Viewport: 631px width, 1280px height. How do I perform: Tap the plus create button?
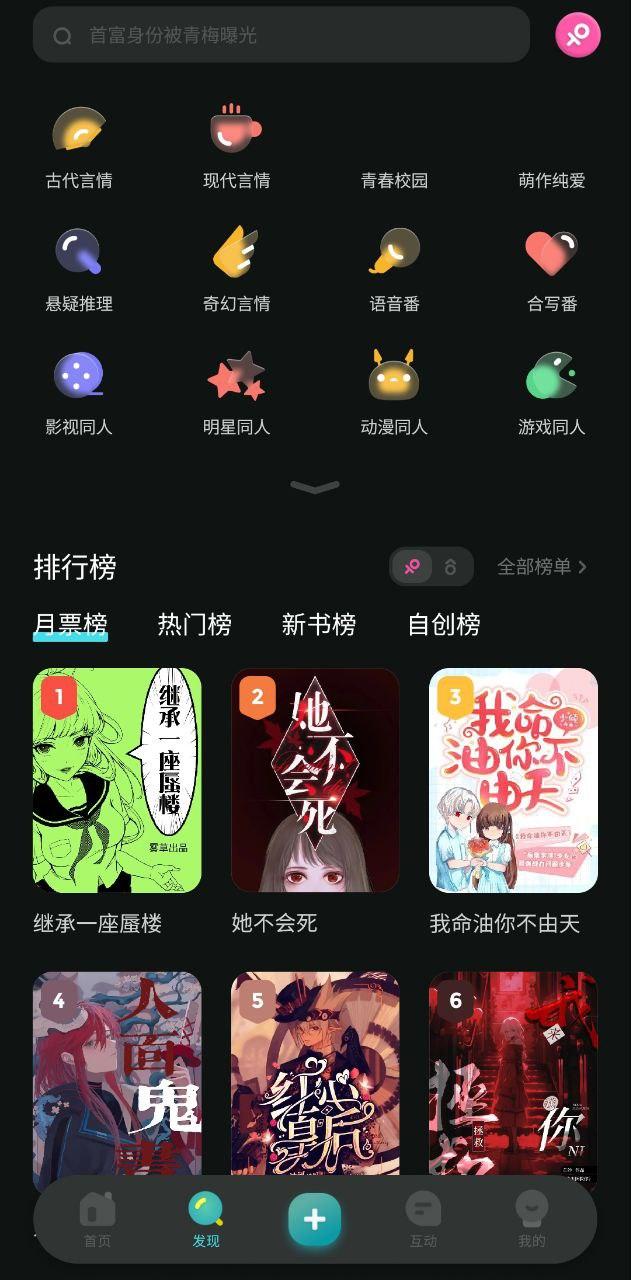[x=315, y=1219]
